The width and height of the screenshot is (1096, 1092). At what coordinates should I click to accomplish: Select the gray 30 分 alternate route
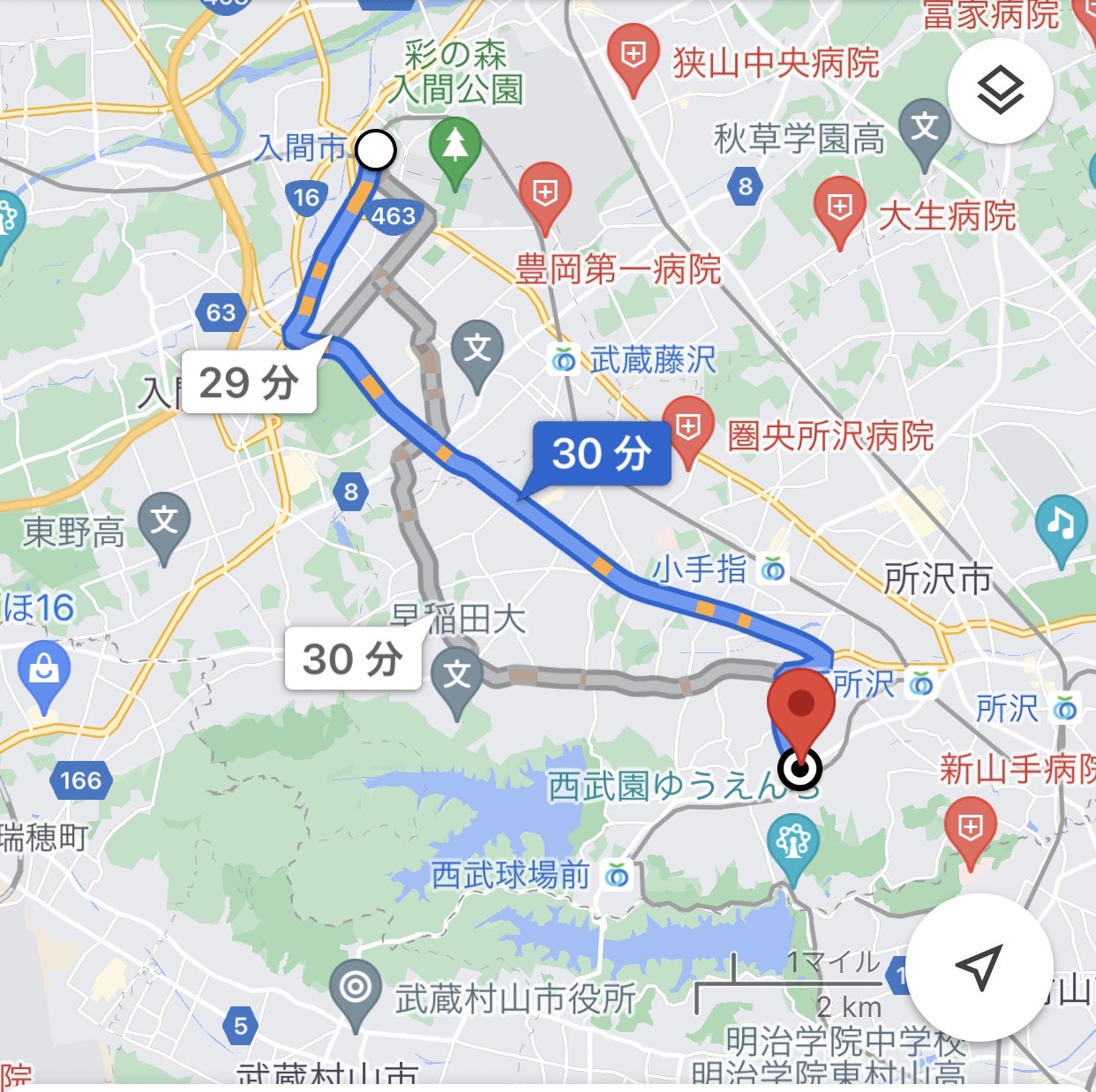(351, 659)
